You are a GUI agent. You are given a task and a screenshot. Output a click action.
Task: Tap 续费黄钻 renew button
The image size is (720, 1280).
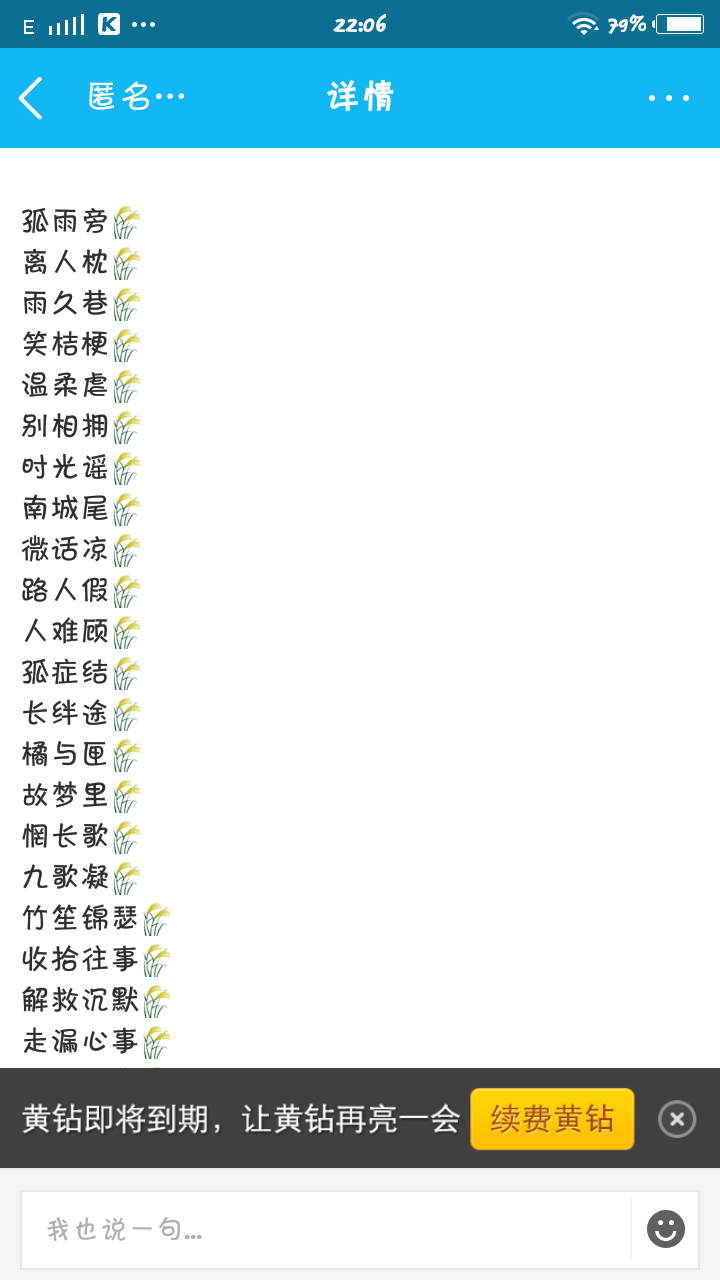click(552, 1119)
